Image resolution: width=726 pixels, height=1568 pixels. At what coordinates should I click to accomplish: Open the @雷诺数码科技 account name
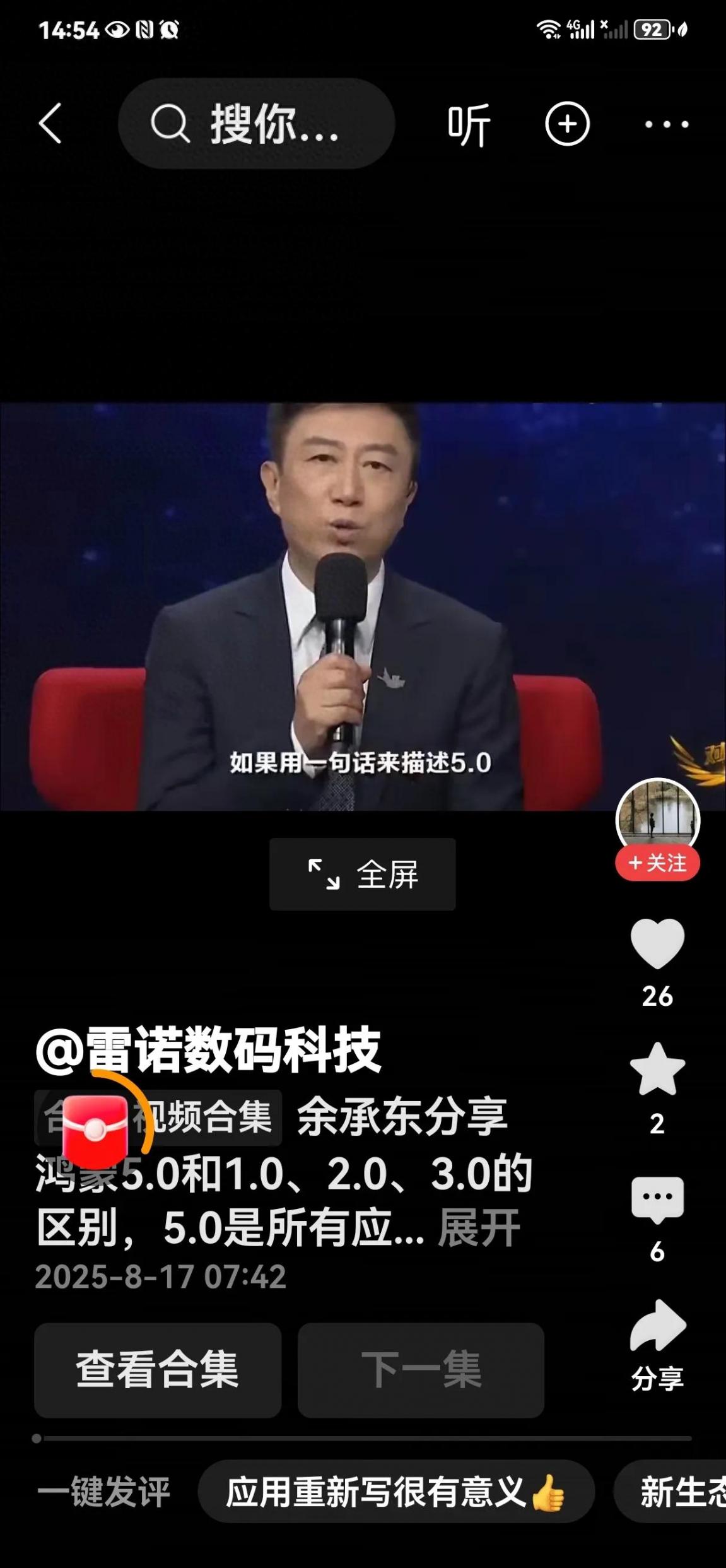click(x=208, y=1049)
